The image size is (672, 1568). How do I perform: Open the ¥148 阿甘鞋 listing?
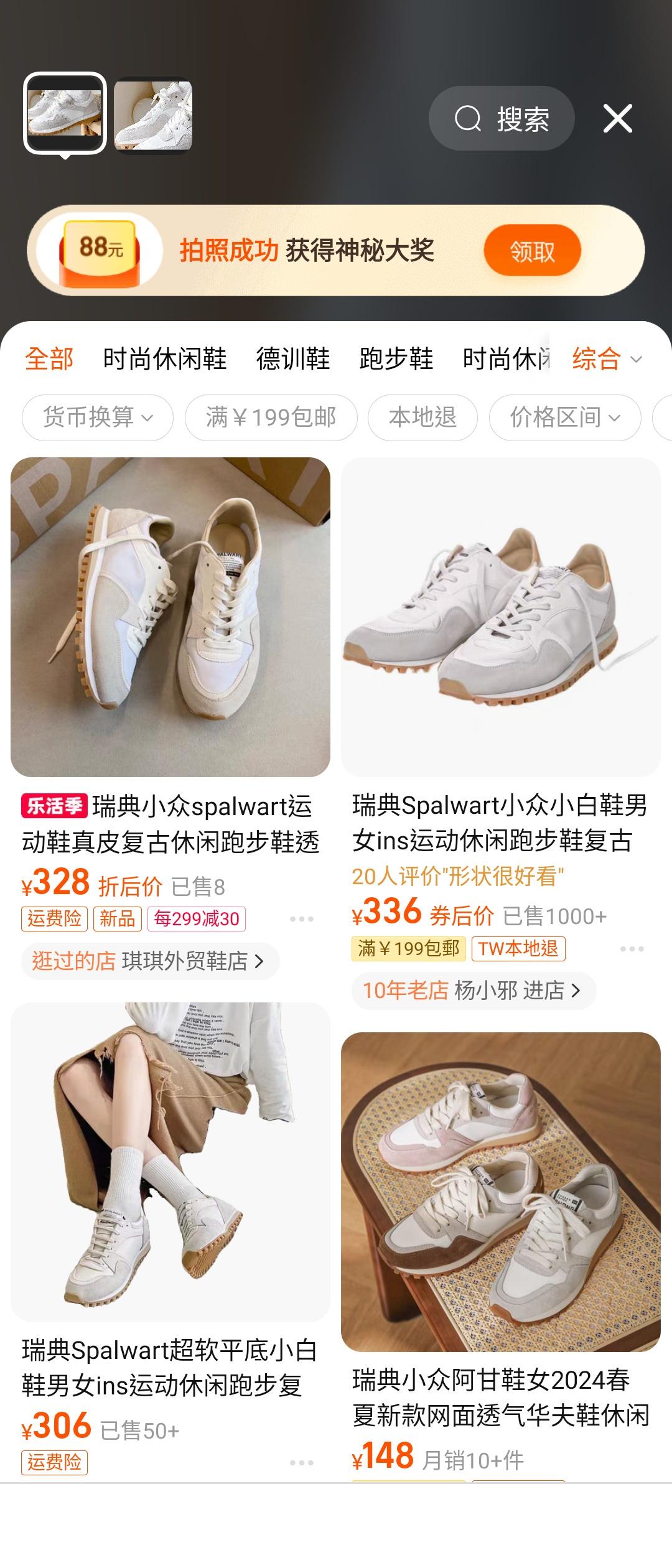point(500,1192)
